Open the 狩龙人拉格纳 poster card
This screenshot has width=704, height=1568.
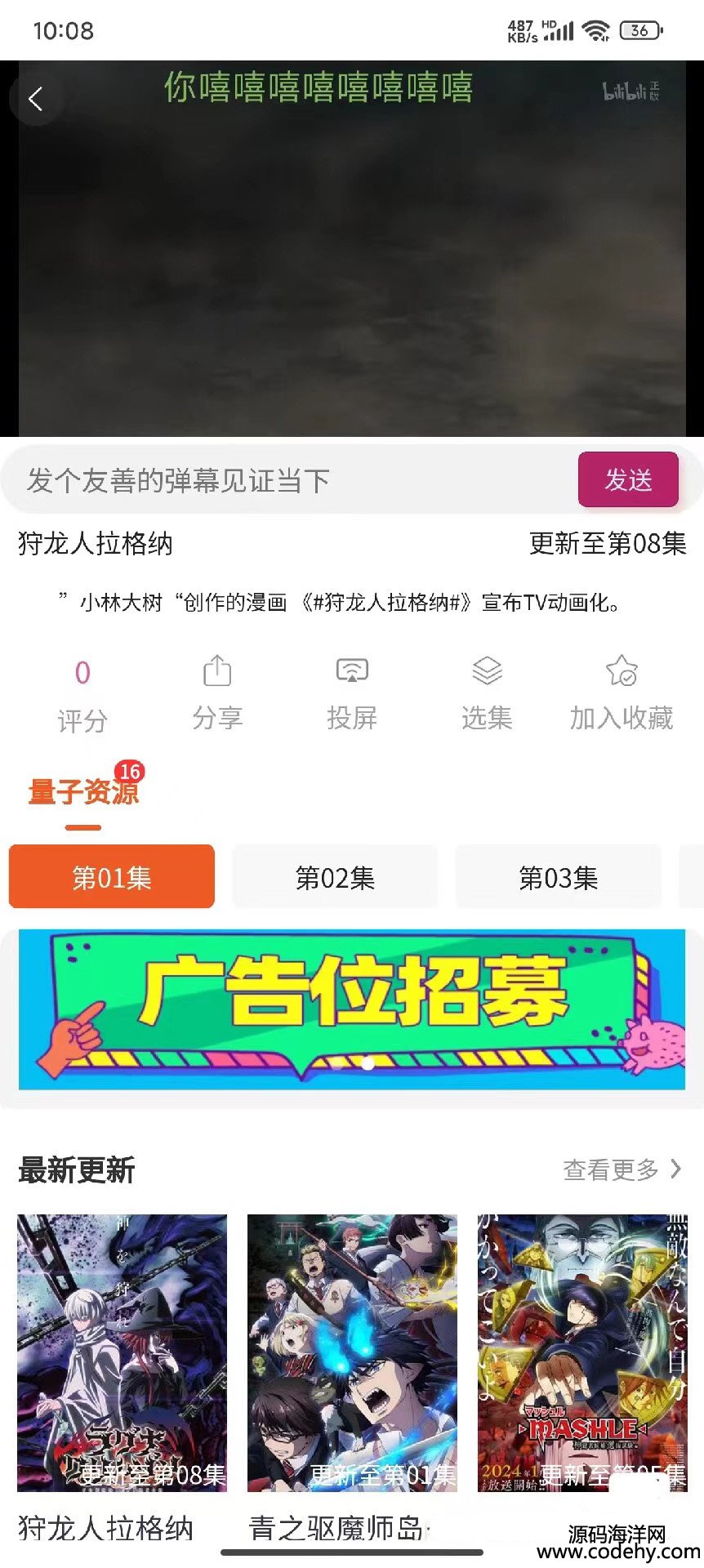coord(123,1352)
